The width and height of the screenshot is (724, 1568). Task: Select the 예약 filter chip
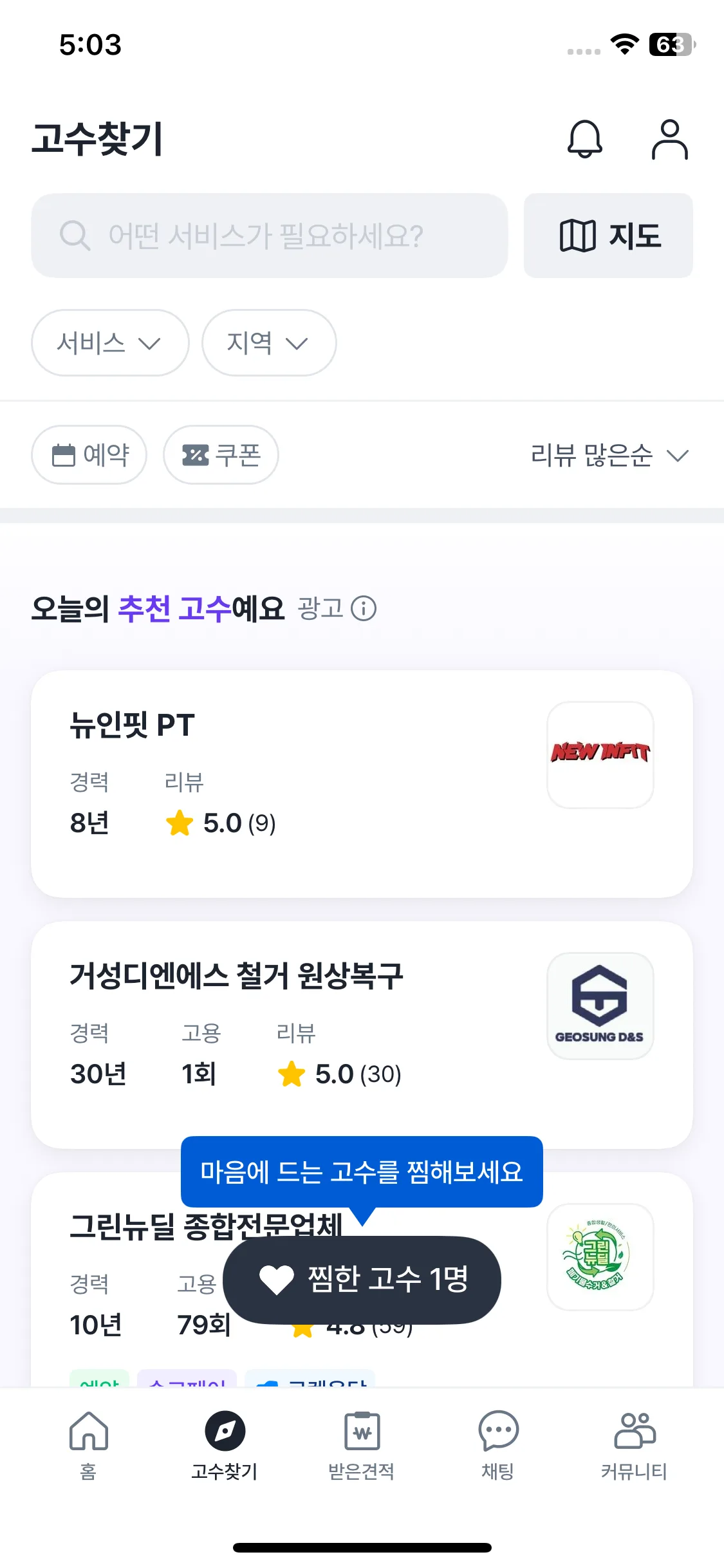pyautogui.click(x=89, y=455)
